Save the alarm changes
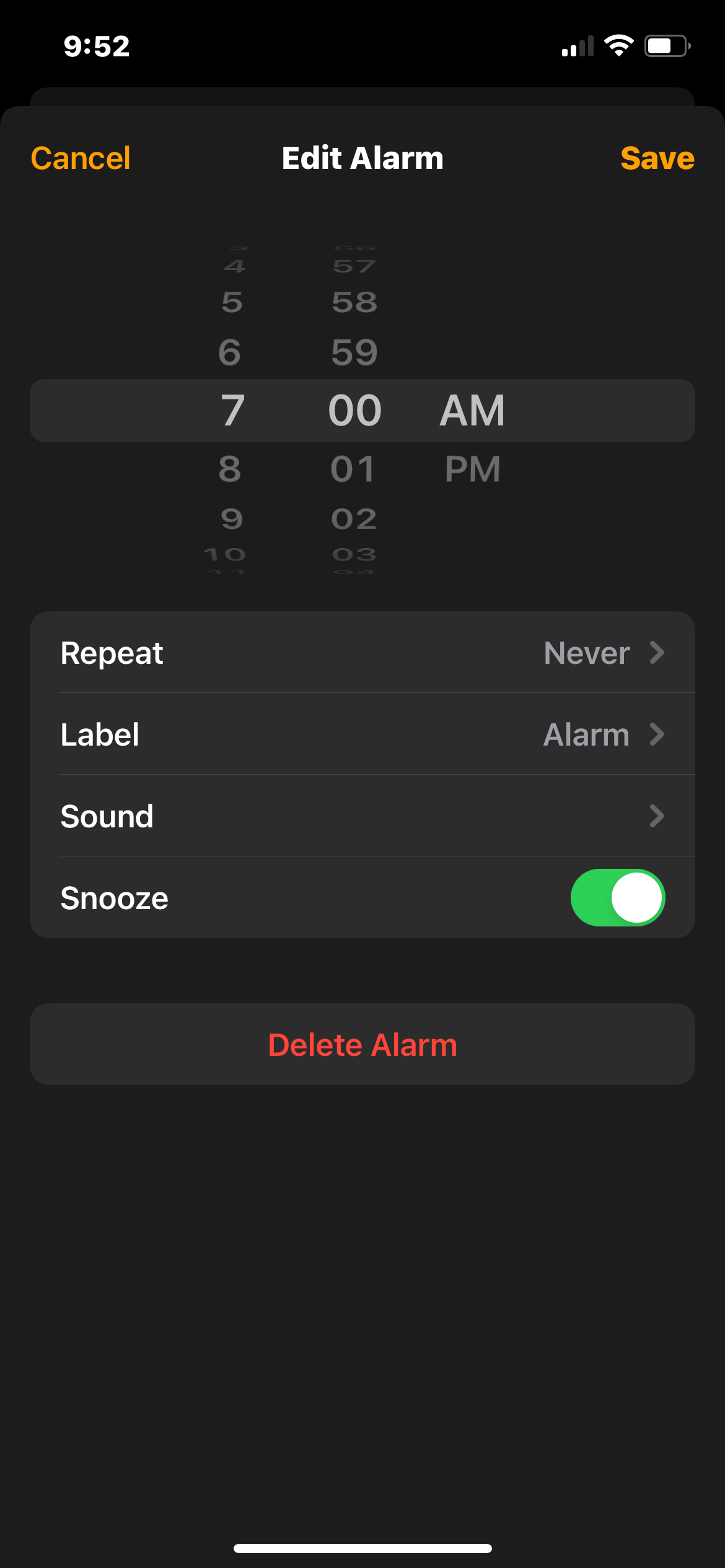The width and height of the screenshot is (725, 1568). (x=657, y=159)
